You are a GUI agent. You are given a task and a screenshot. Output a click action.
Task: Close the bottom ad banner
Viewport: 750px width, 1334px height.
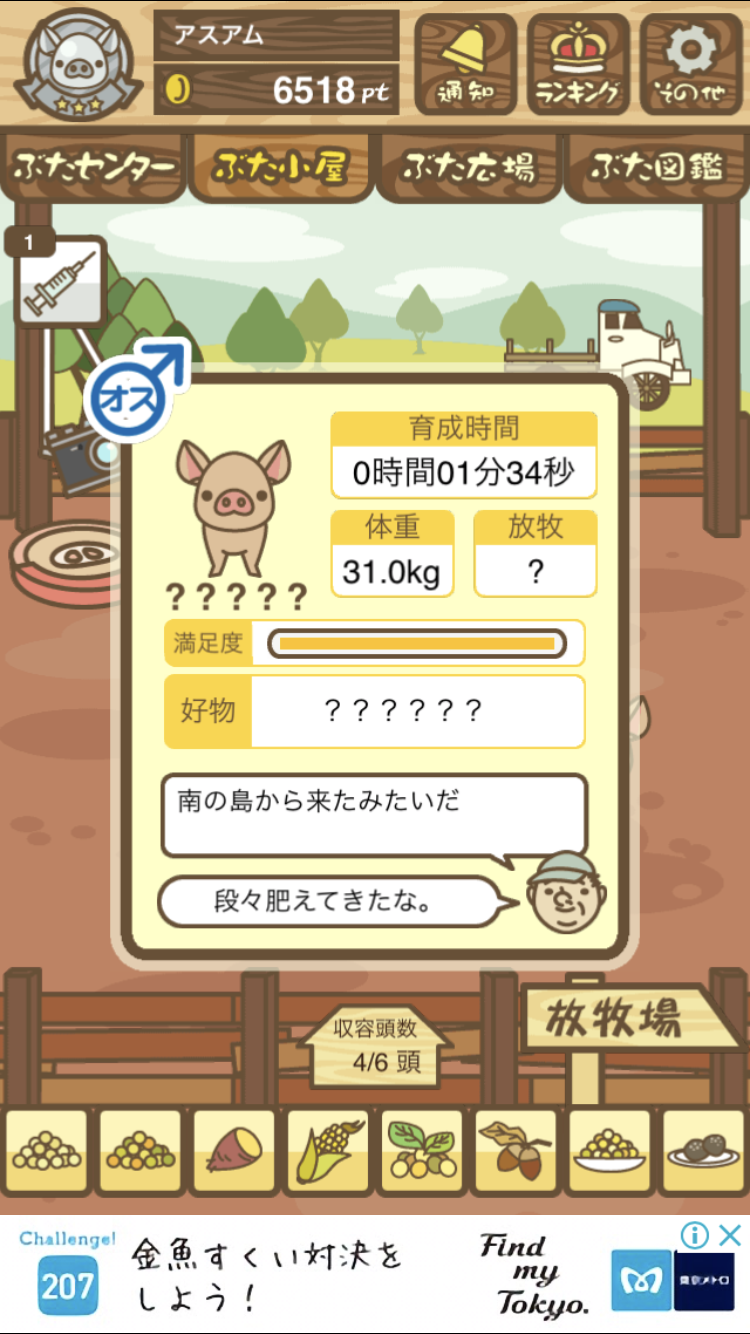click(732, 1236)
